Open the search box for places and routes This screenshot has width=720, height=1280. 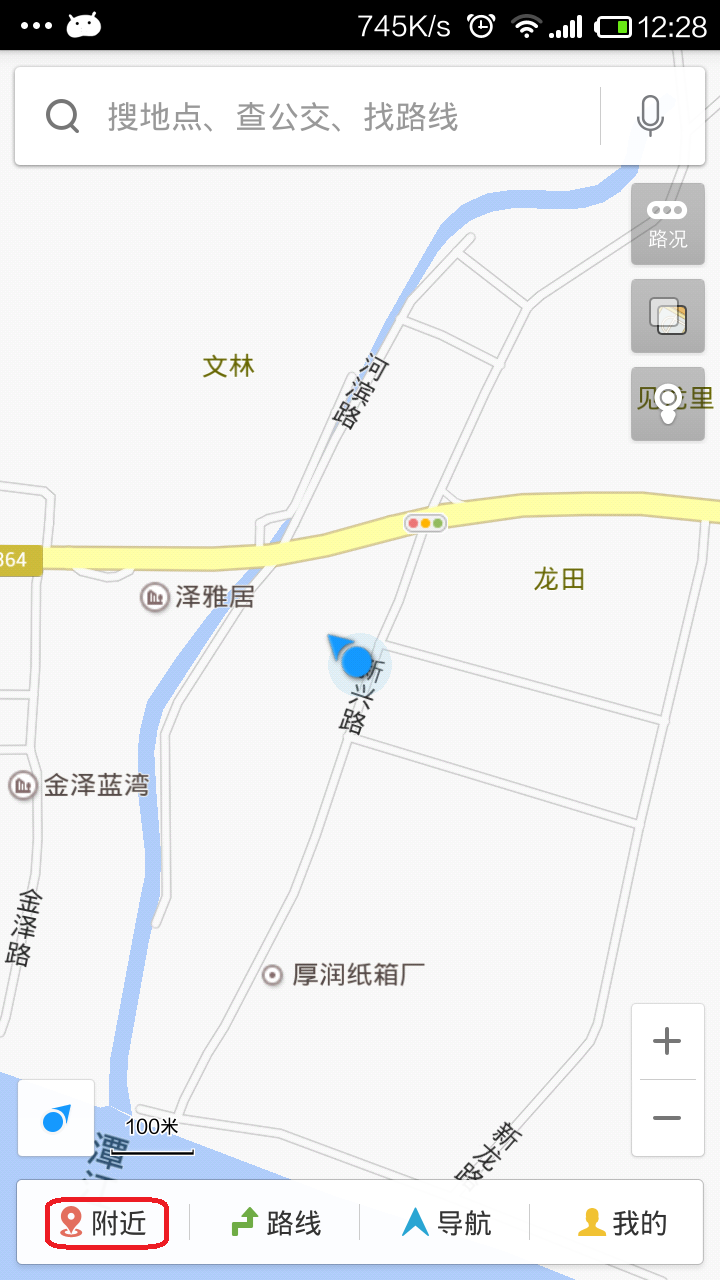300,117
